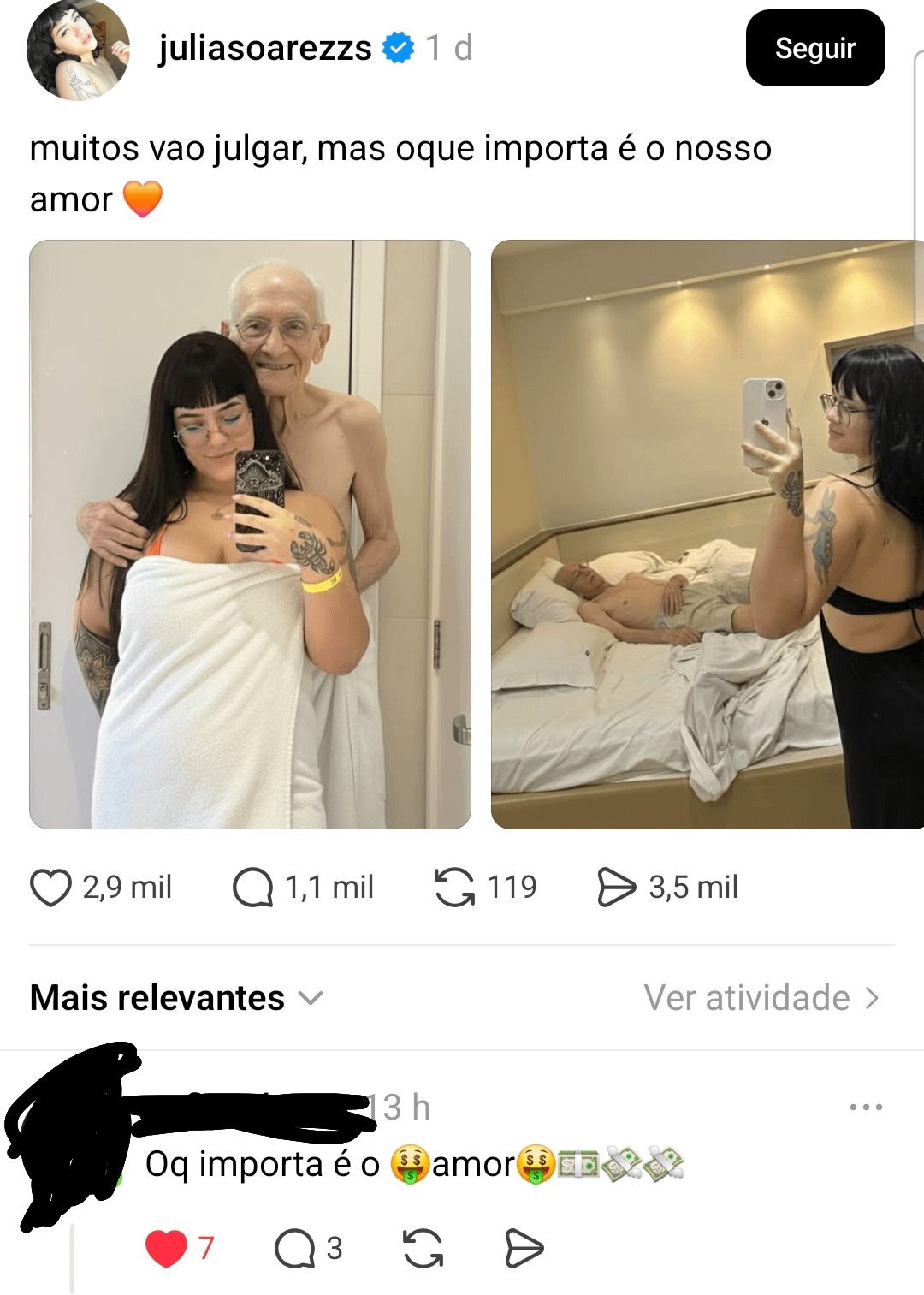The height and width of the screenshot is (1295, 924).
Task: Unlike the reply "Oq importa é o amor"
Action: pos(167,1249)
